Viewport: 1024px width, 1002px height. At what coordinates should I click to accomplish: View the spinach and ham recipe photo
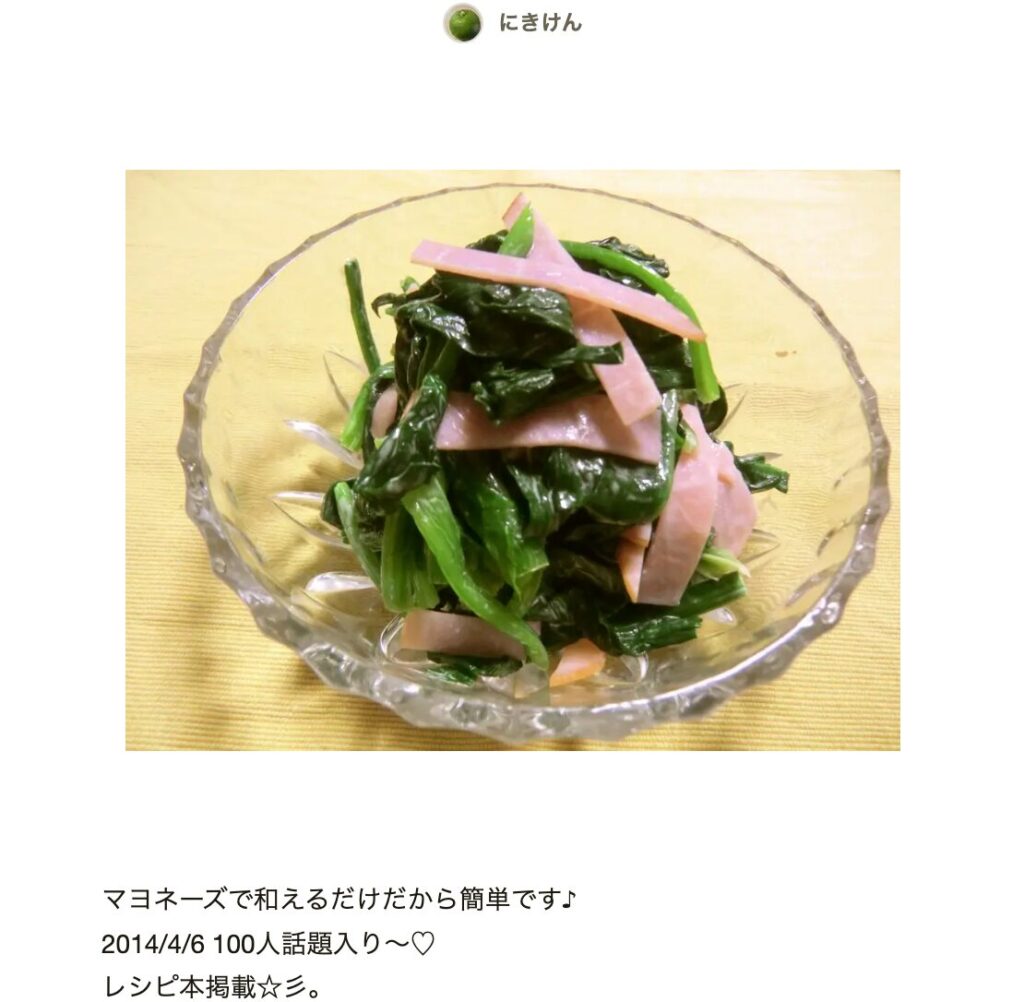click(512, 460)
